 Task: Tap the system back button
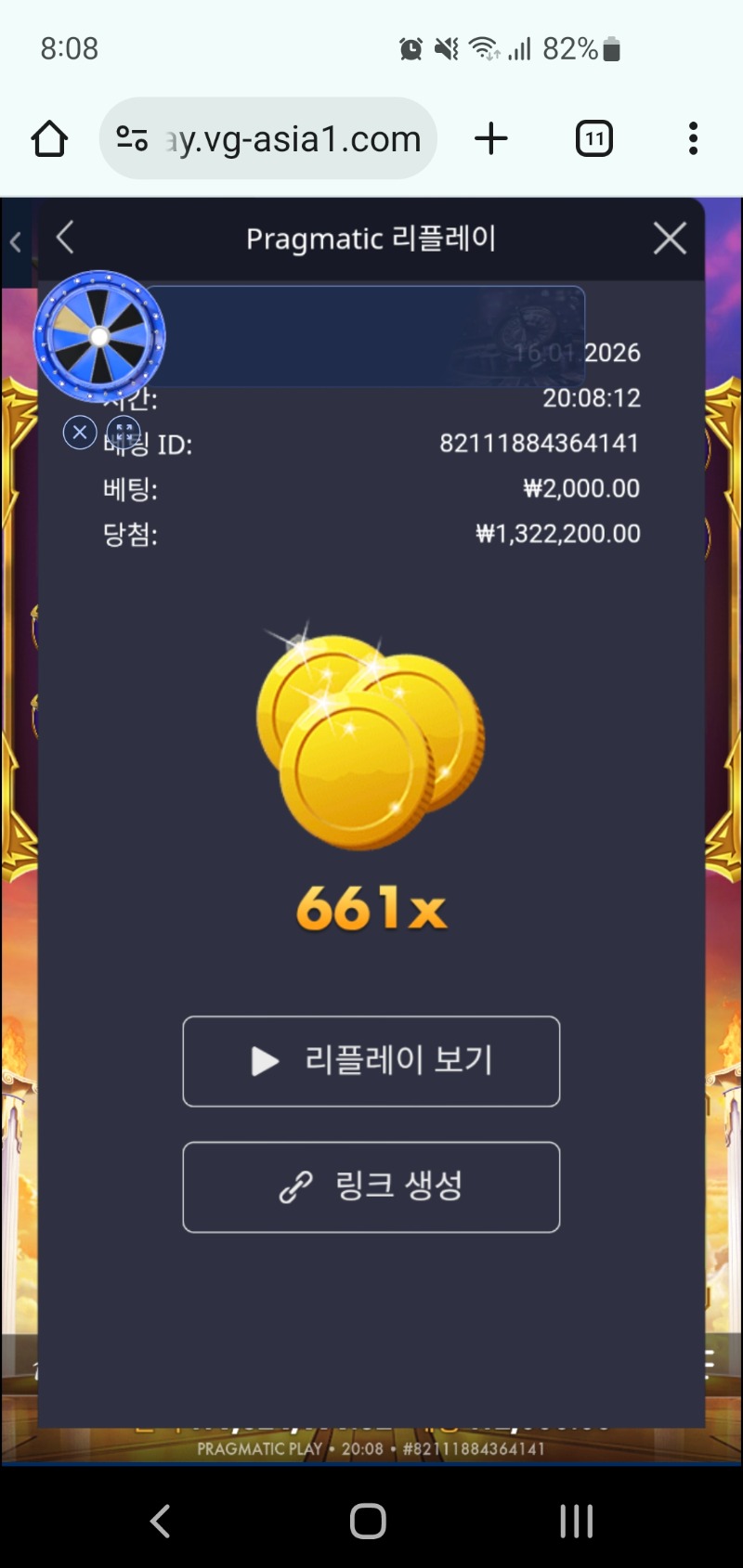161,1521
